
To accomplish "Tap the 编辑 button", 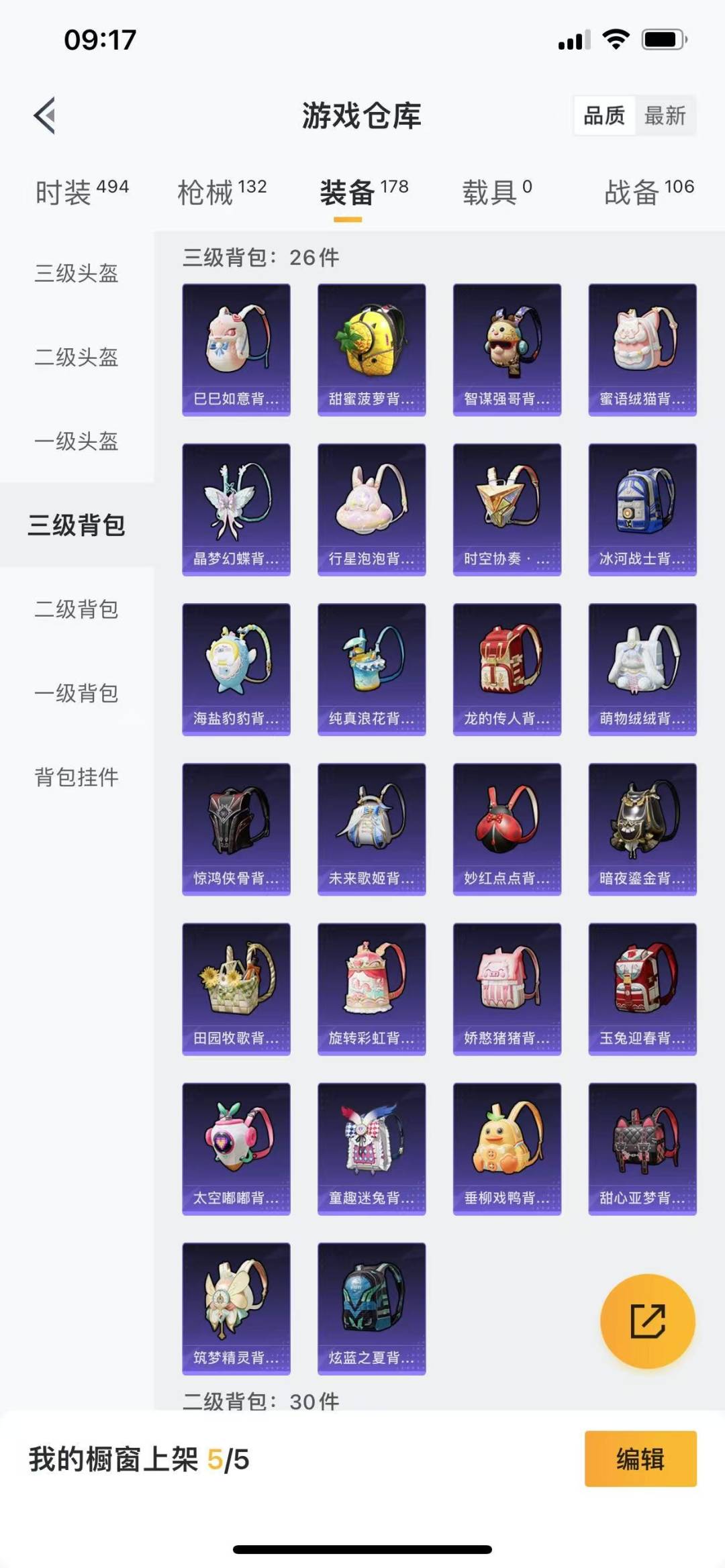I will 640,1459.
